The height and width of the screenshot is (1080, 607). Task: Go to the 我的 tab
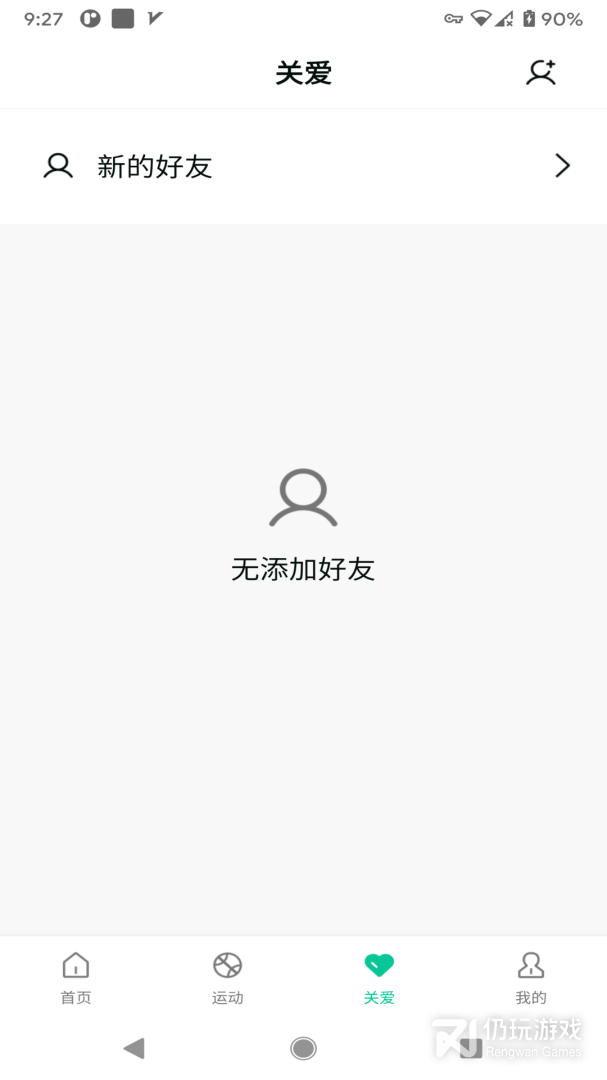(531, 978)
